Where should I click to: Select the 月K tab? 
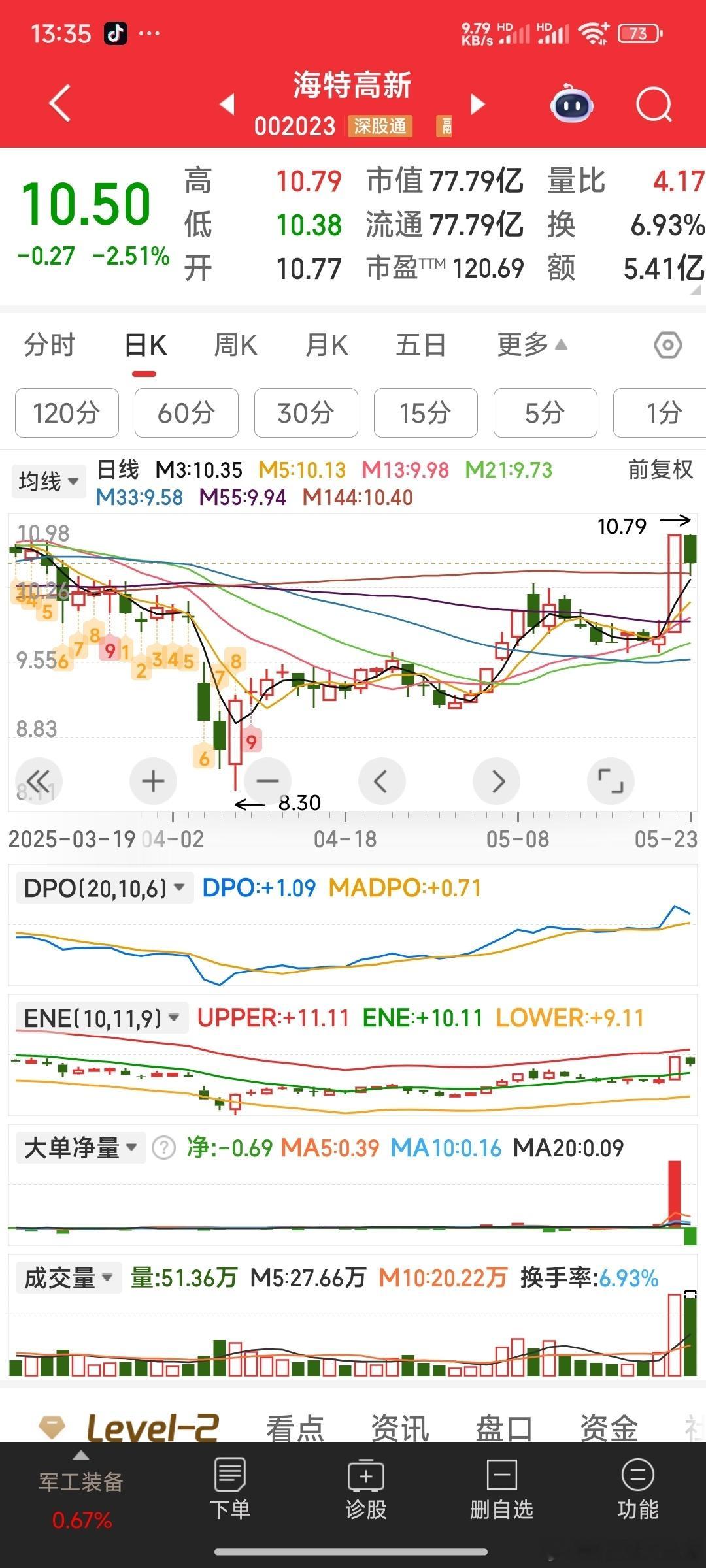327,344
